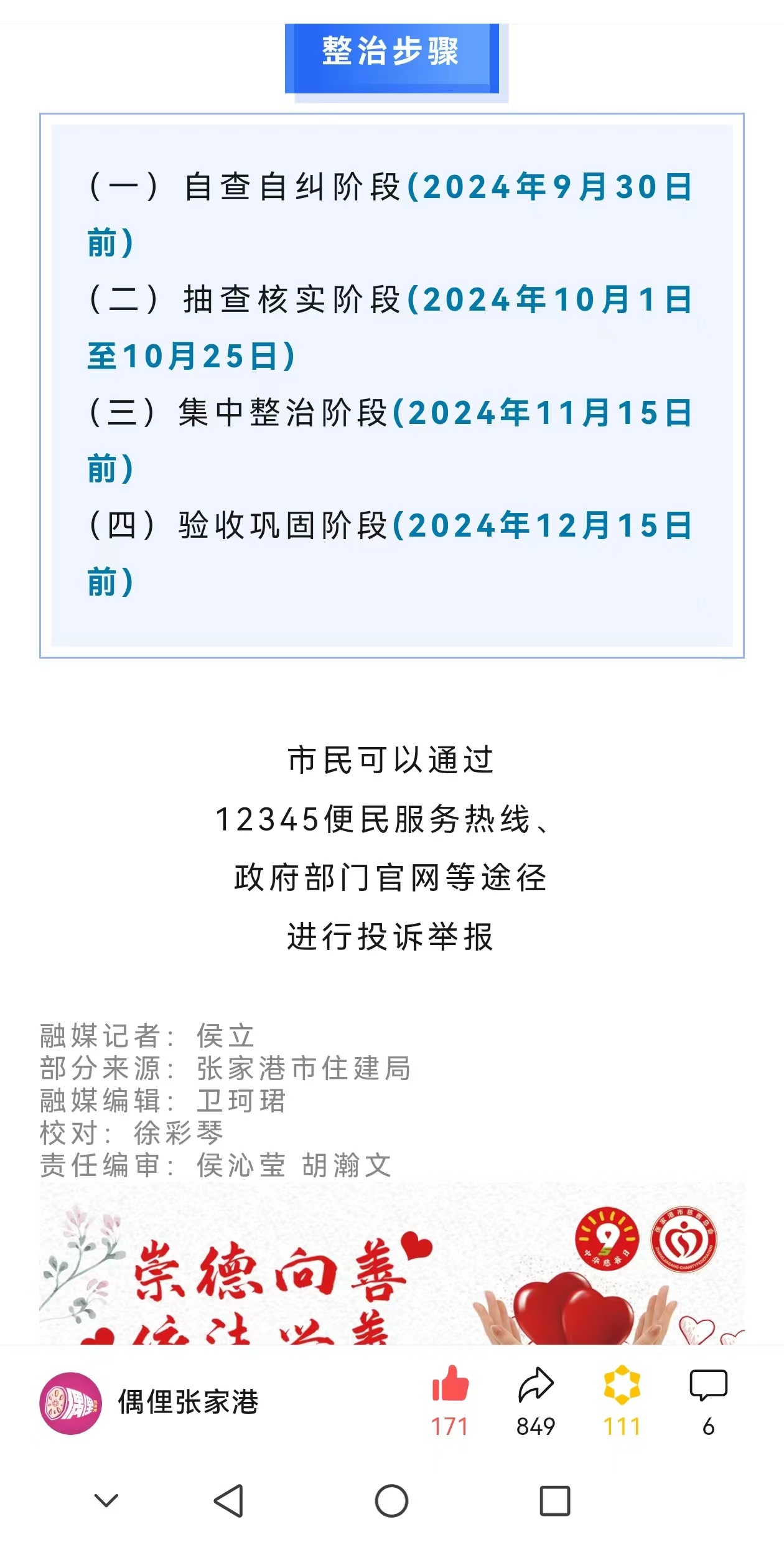
Task: Tap the charity banner image
Action: click(392, 1263)
